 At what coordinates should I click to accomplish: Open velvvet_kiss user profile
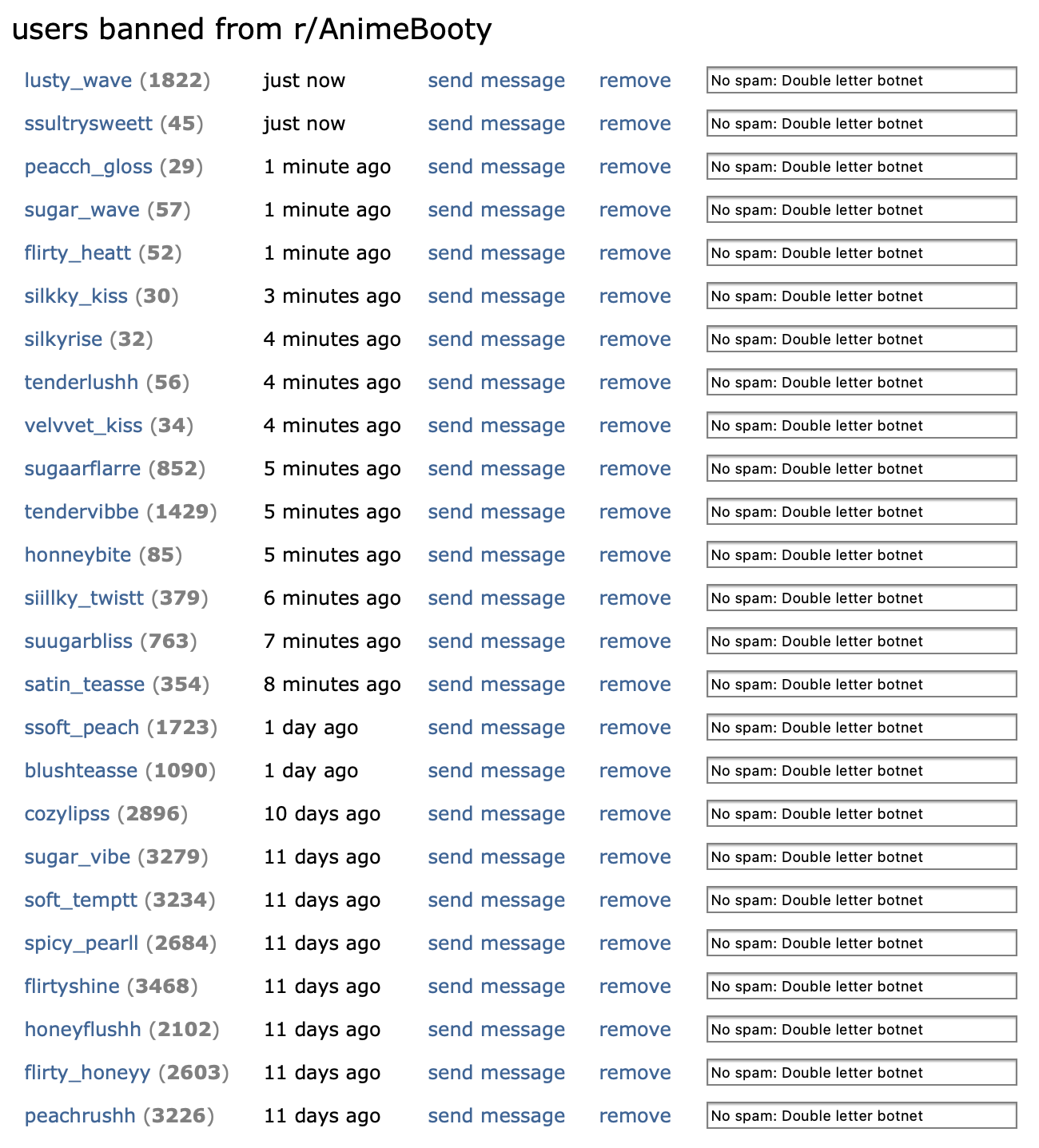coord(83,426)
